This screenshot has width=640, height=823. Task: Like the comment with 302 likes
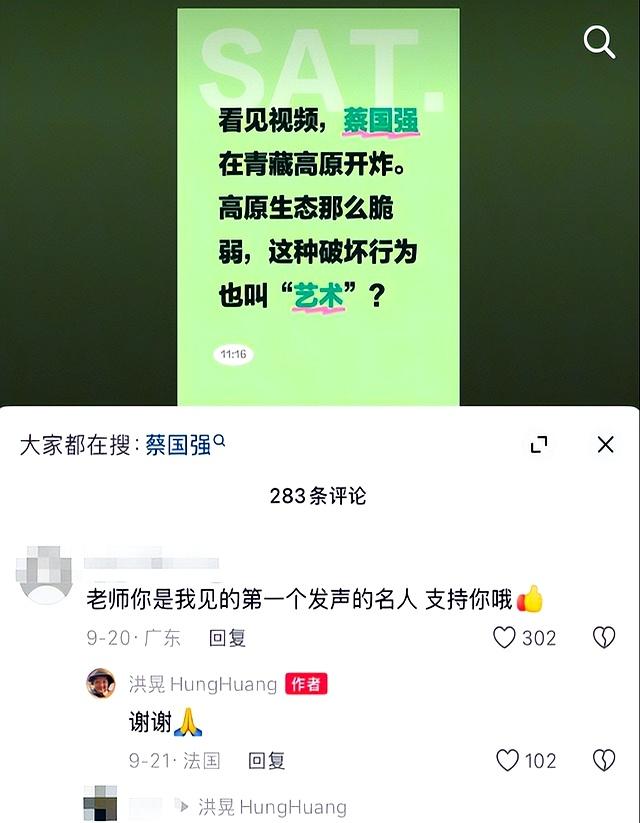tap(505, 637)
